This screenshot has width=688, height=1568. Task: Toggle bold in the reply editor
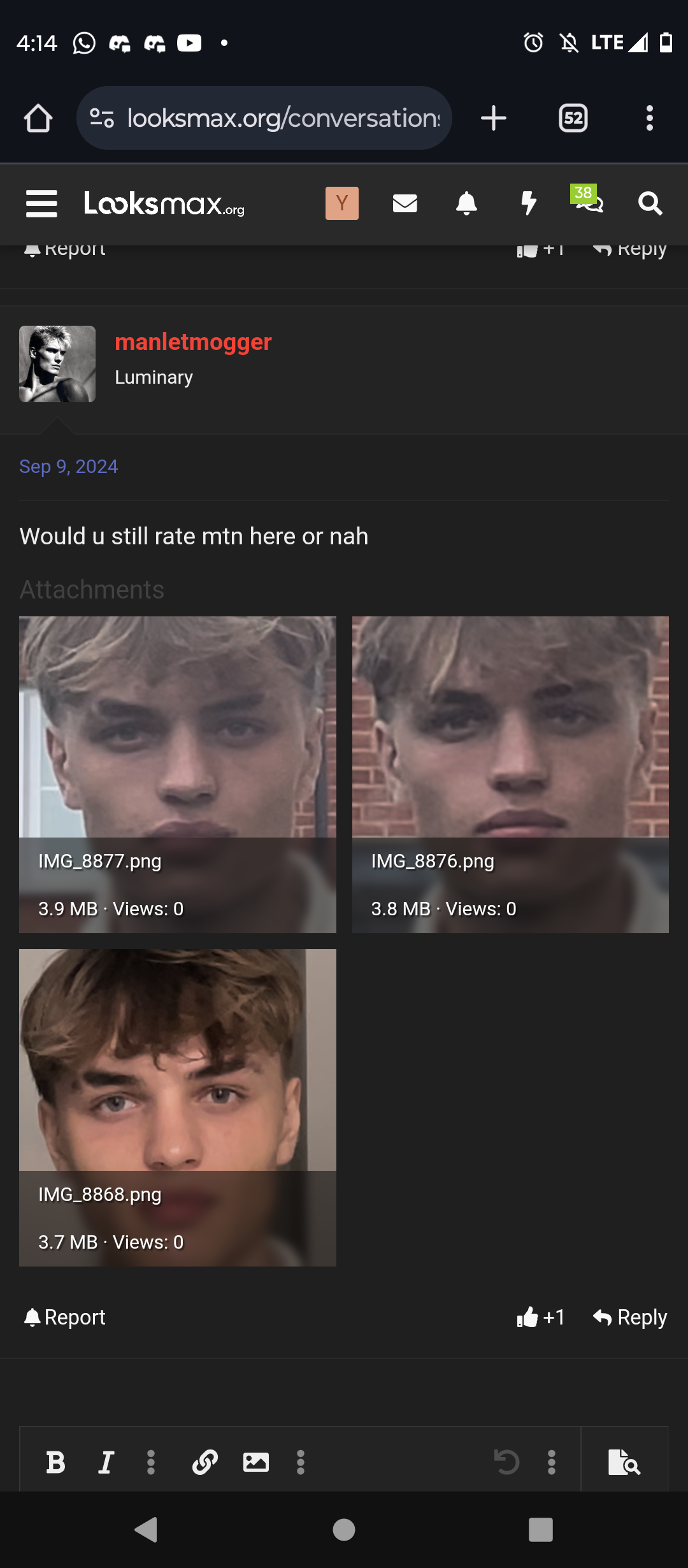pyautogui.click(x=56, y=1462)
